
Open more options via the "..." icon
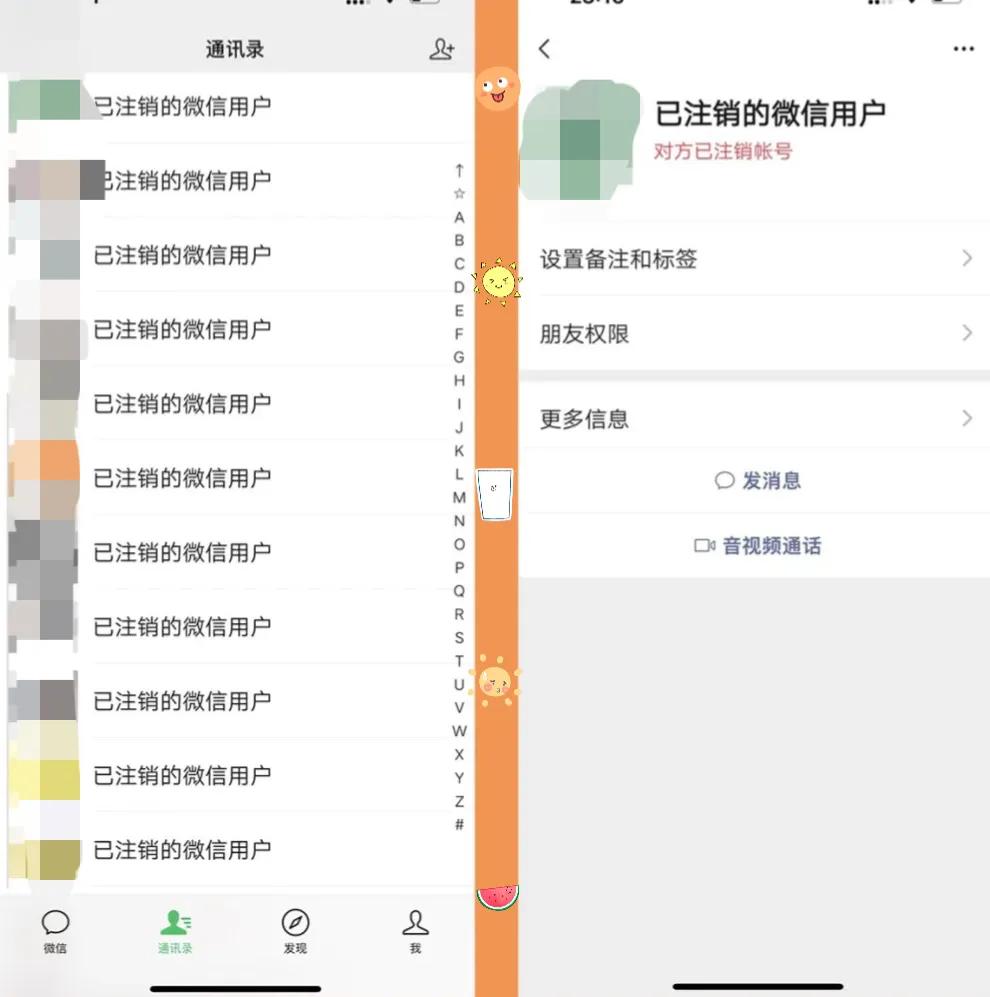963,48
